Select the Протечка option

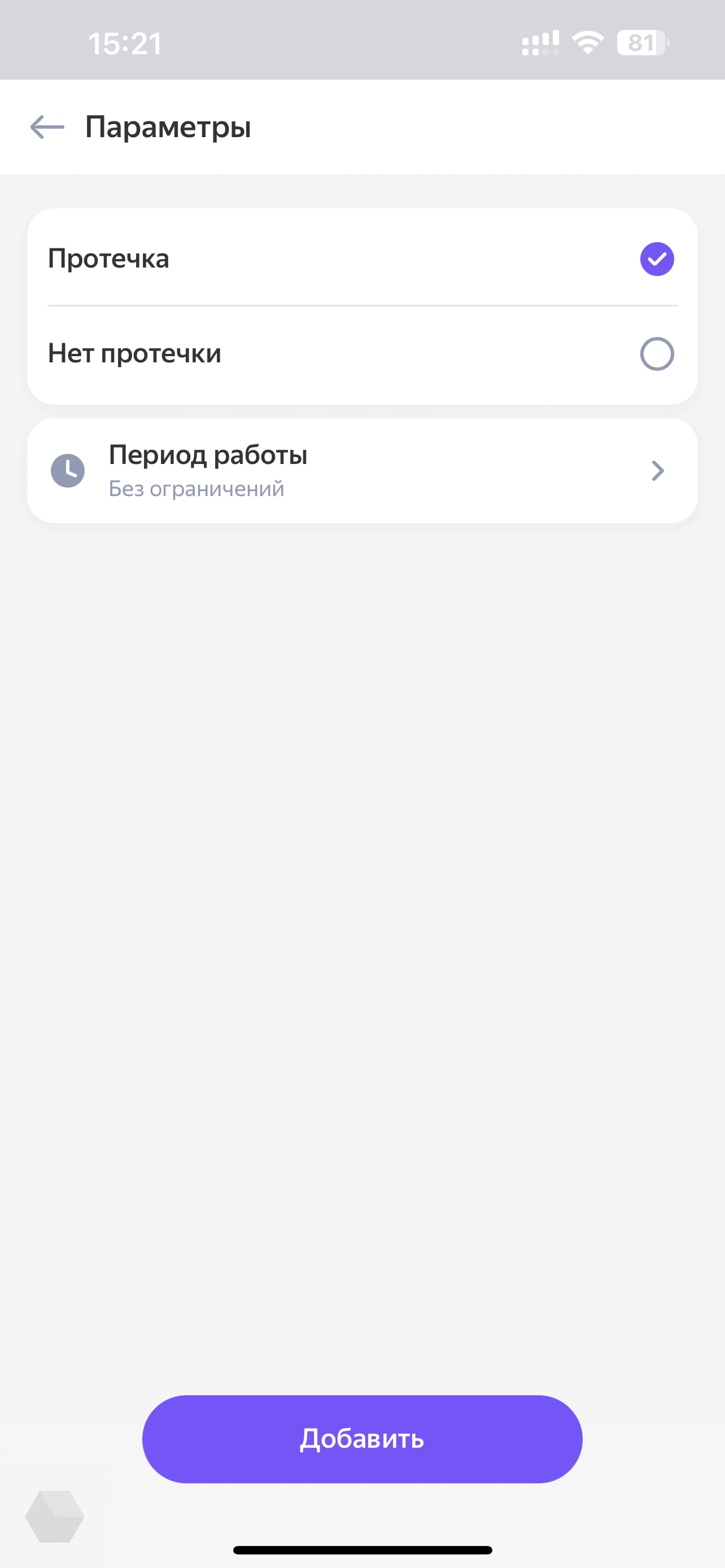pyautogui.click(x=362, y=259)
